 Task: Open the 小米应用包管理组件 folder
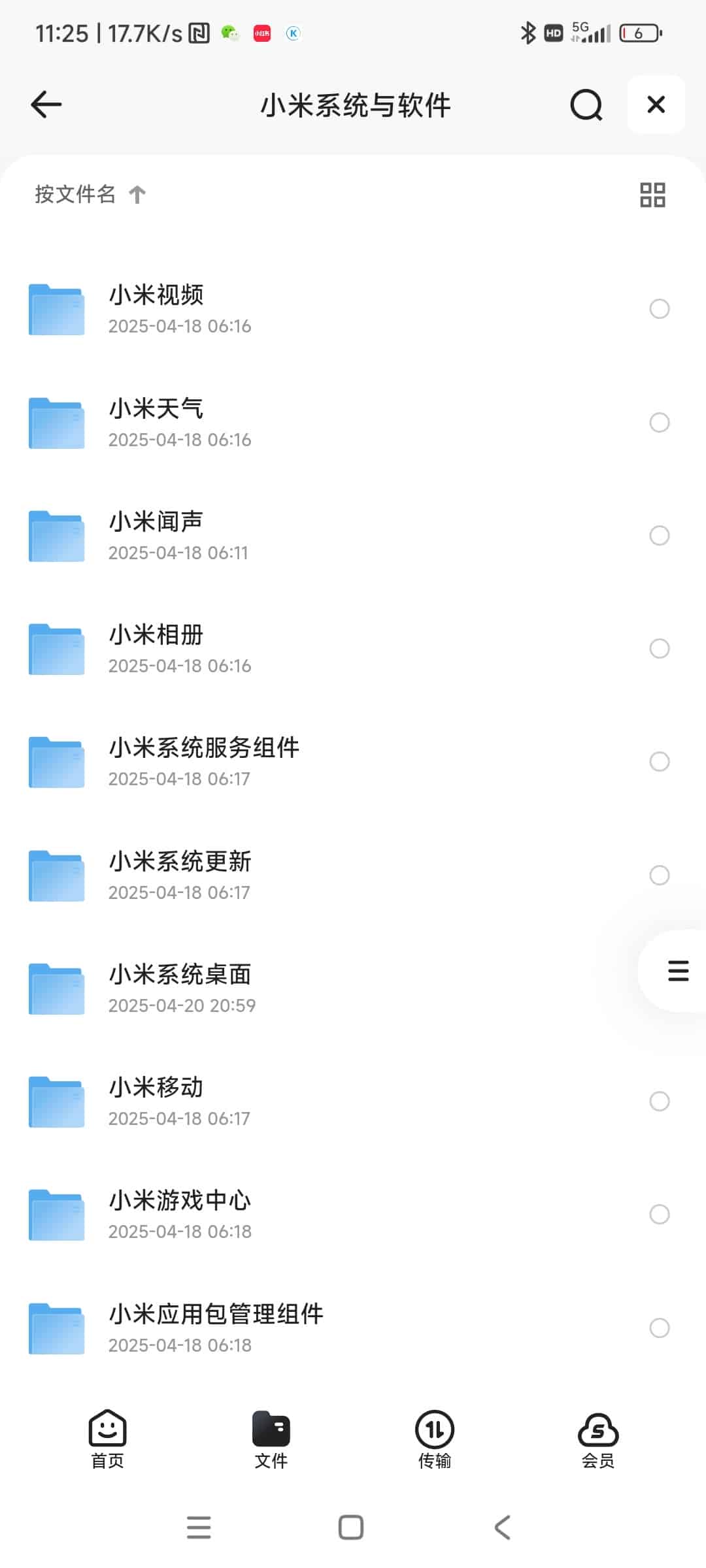point(216,1328)
